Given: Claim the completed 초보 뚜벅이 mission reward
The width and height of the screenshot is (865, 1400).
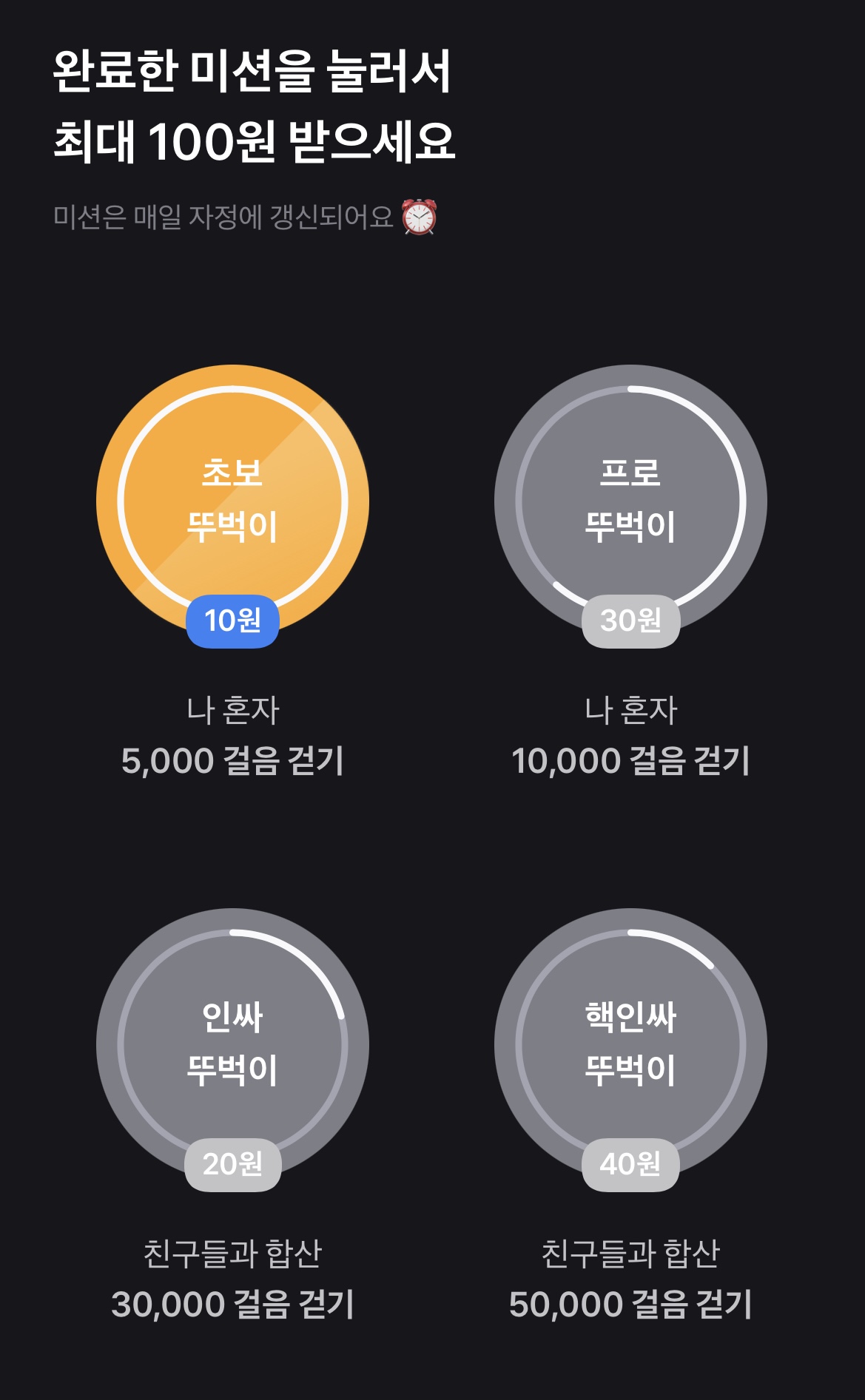Looking at the screenshot, I should pyautogui.click(x=232, y=501).
